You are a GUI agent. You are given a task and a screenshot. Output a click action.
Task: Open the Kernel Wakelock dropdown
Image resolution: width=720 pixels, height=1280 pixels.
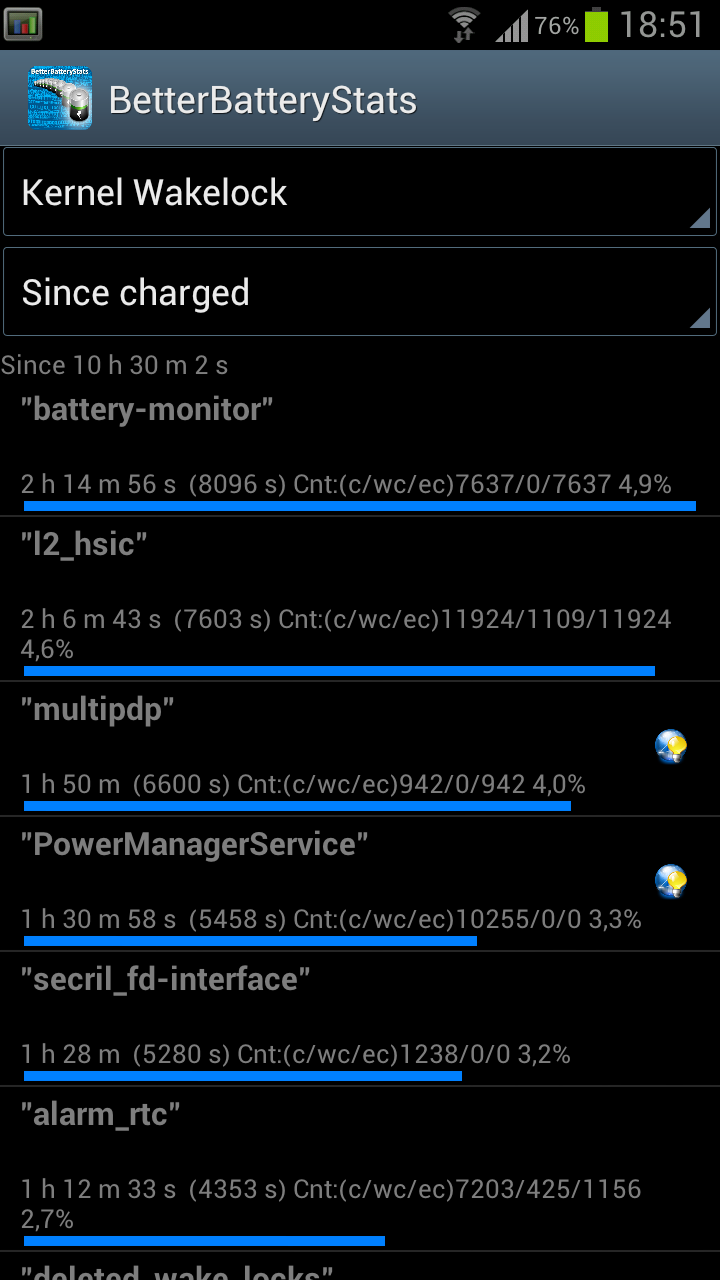360,192
